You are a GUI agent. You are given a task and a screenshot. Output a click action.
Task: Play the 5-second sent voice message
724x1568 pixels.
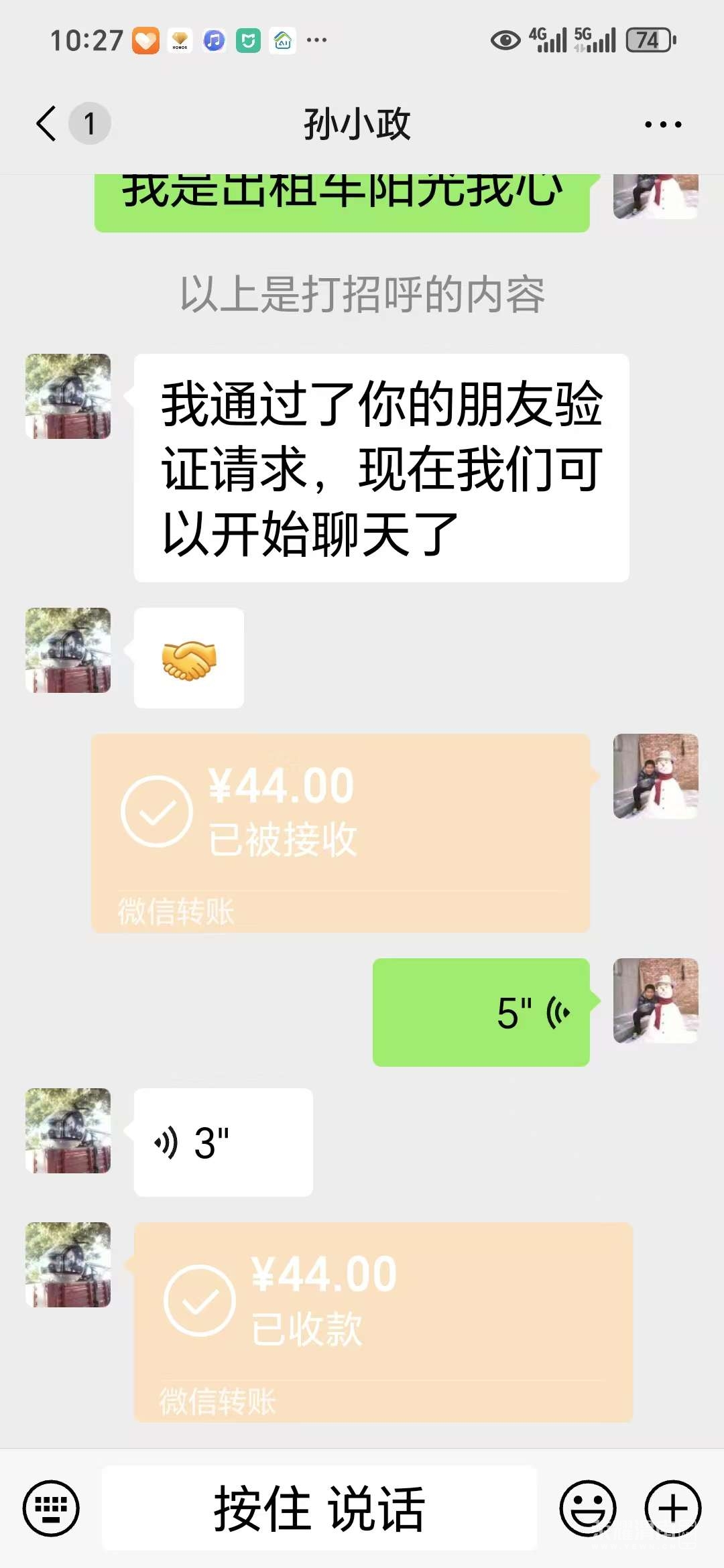(481, 1012)
